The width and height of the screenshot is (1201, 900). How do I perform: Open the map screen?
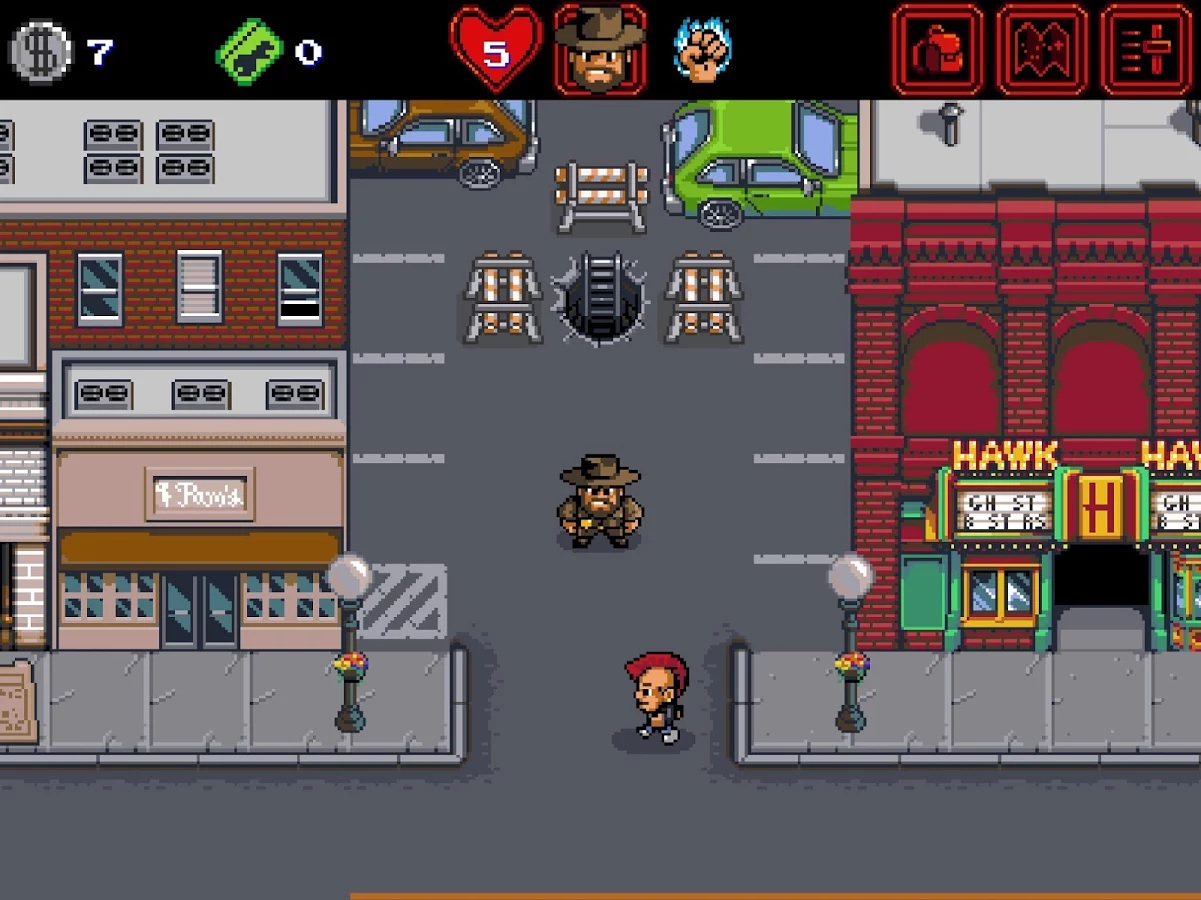pos(1042,50)
